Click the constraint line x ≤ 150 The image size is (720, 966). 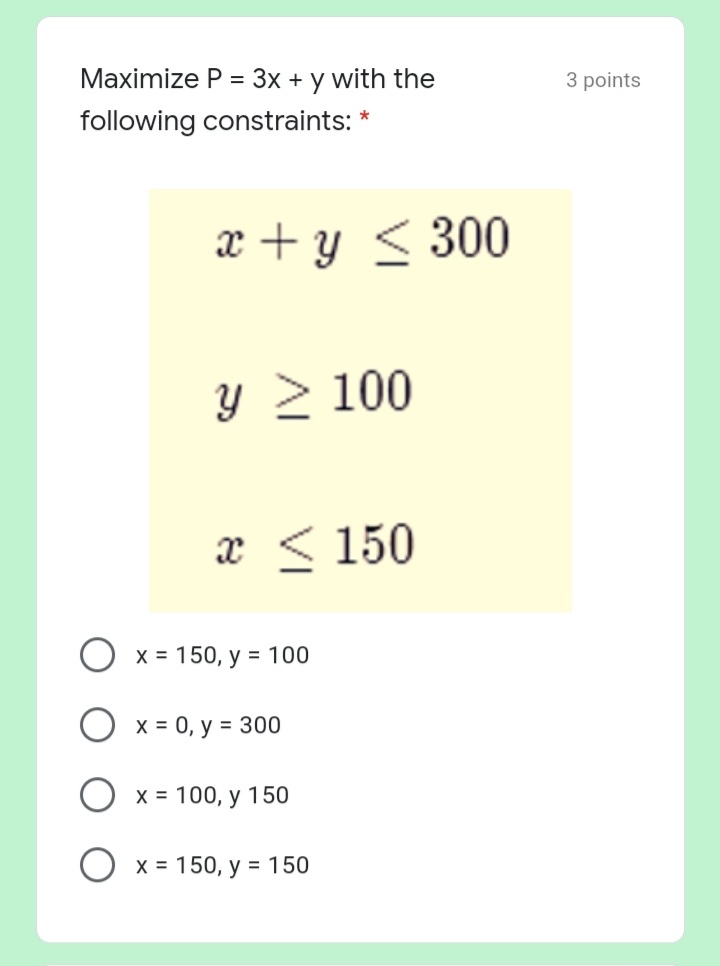click(x=318, y=545)
